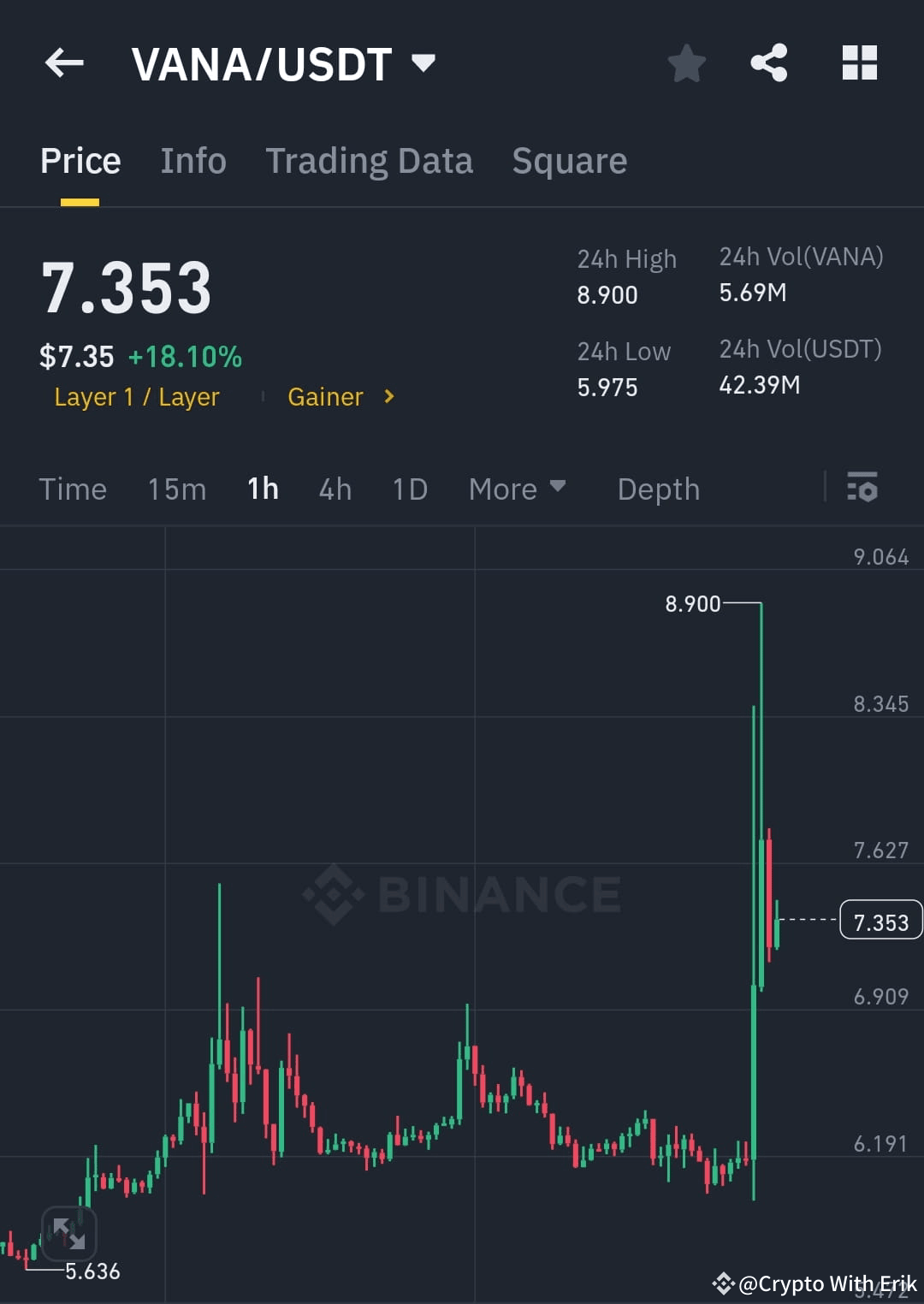
Task: Toggle the favorite star for VANA/USDT
Action: pos(687,62)
